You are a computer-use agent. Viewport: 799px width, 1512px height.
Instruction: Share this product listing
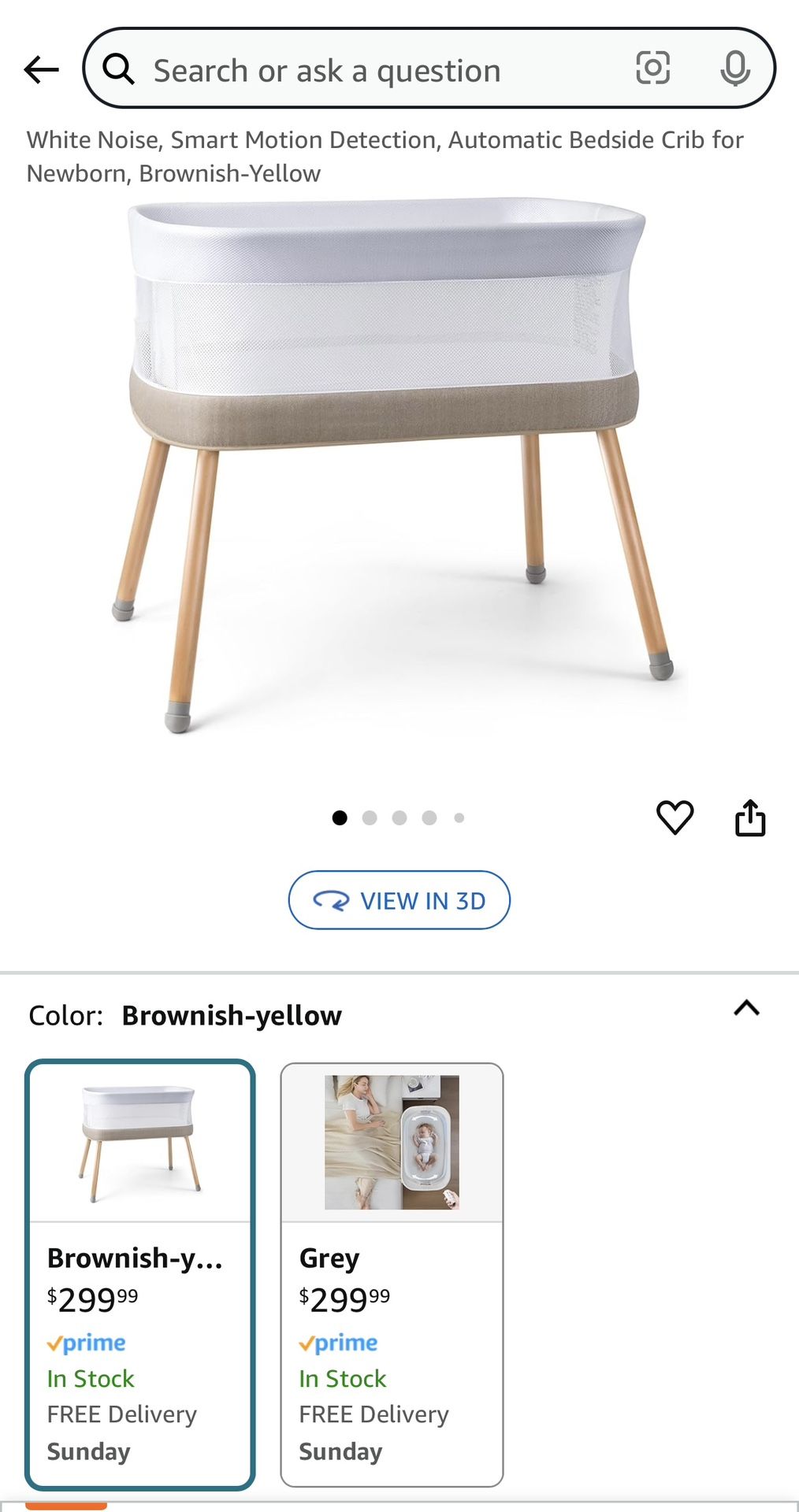tap(749, 817)
